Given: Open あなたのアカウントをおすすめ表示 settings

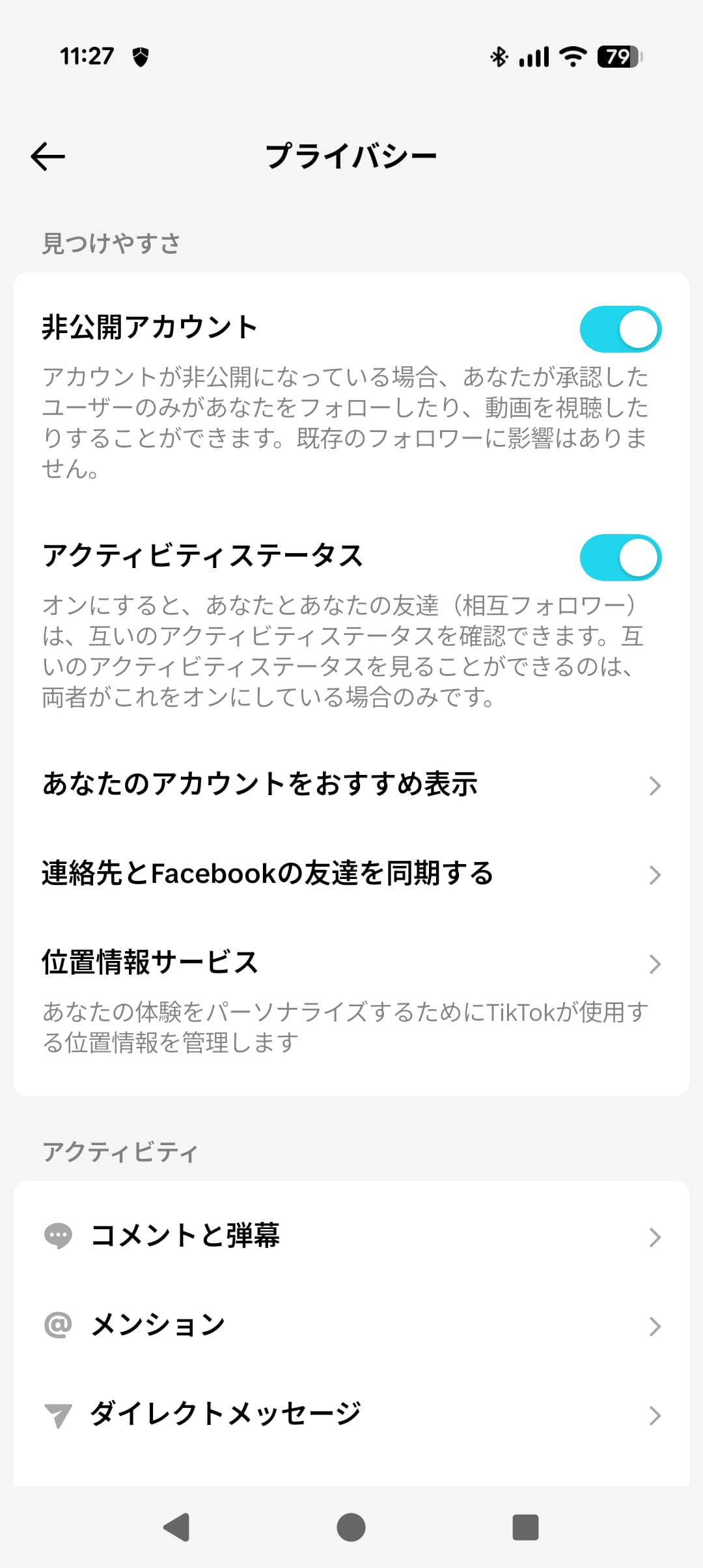Looking at the screenshot, I should [351, 785].
